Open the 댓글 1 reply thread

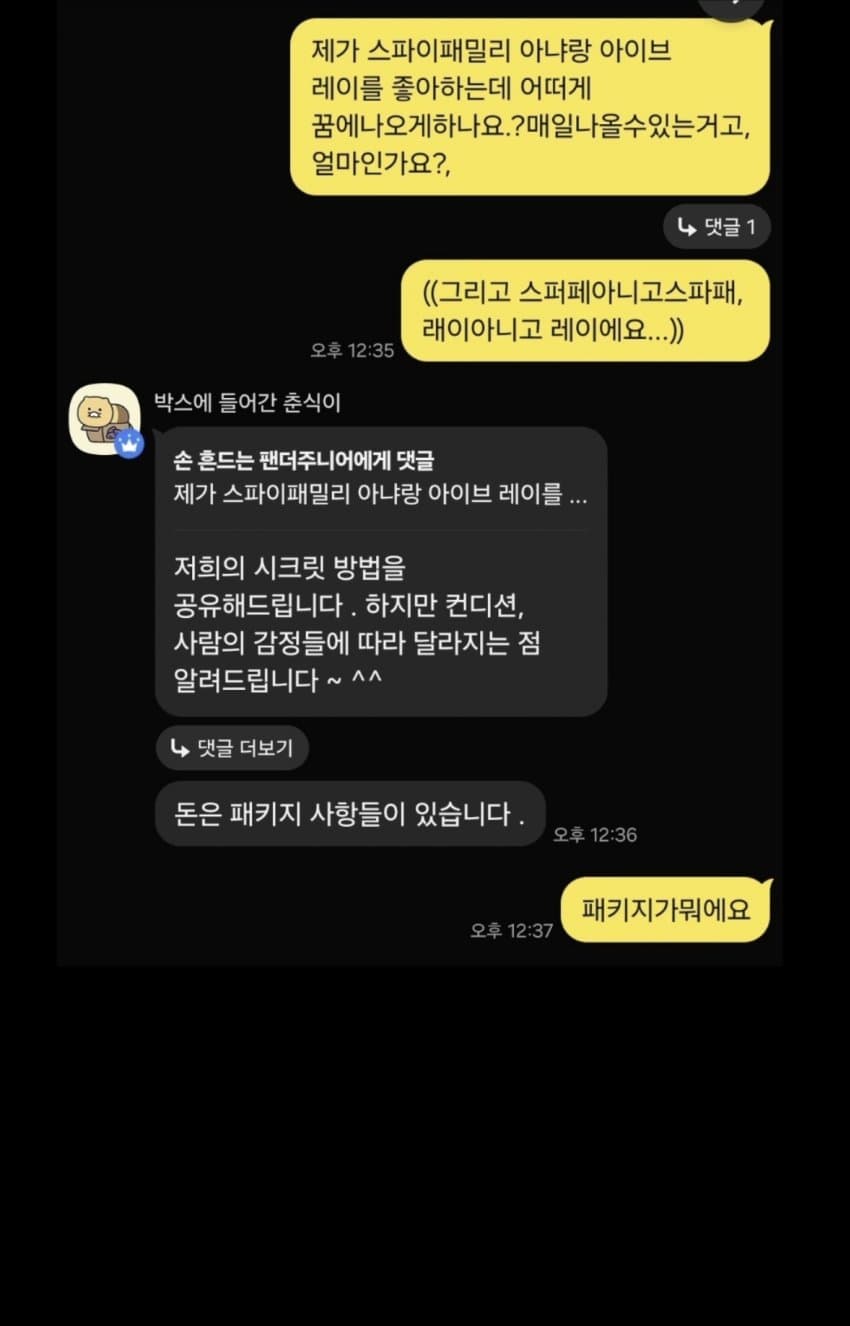coord(717,227)
